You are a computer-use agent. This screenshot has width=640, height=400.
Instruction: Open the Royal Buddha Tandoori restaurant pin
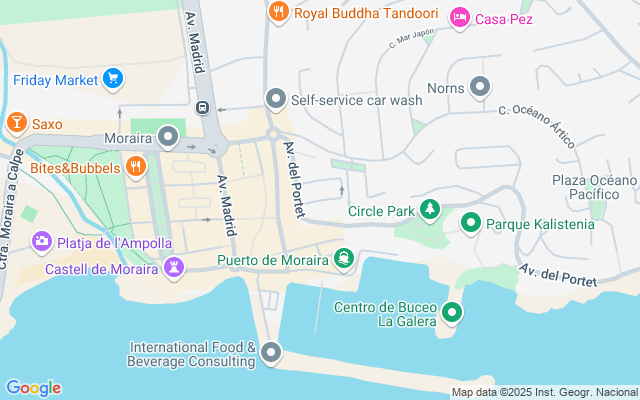[x=279, y=12]
